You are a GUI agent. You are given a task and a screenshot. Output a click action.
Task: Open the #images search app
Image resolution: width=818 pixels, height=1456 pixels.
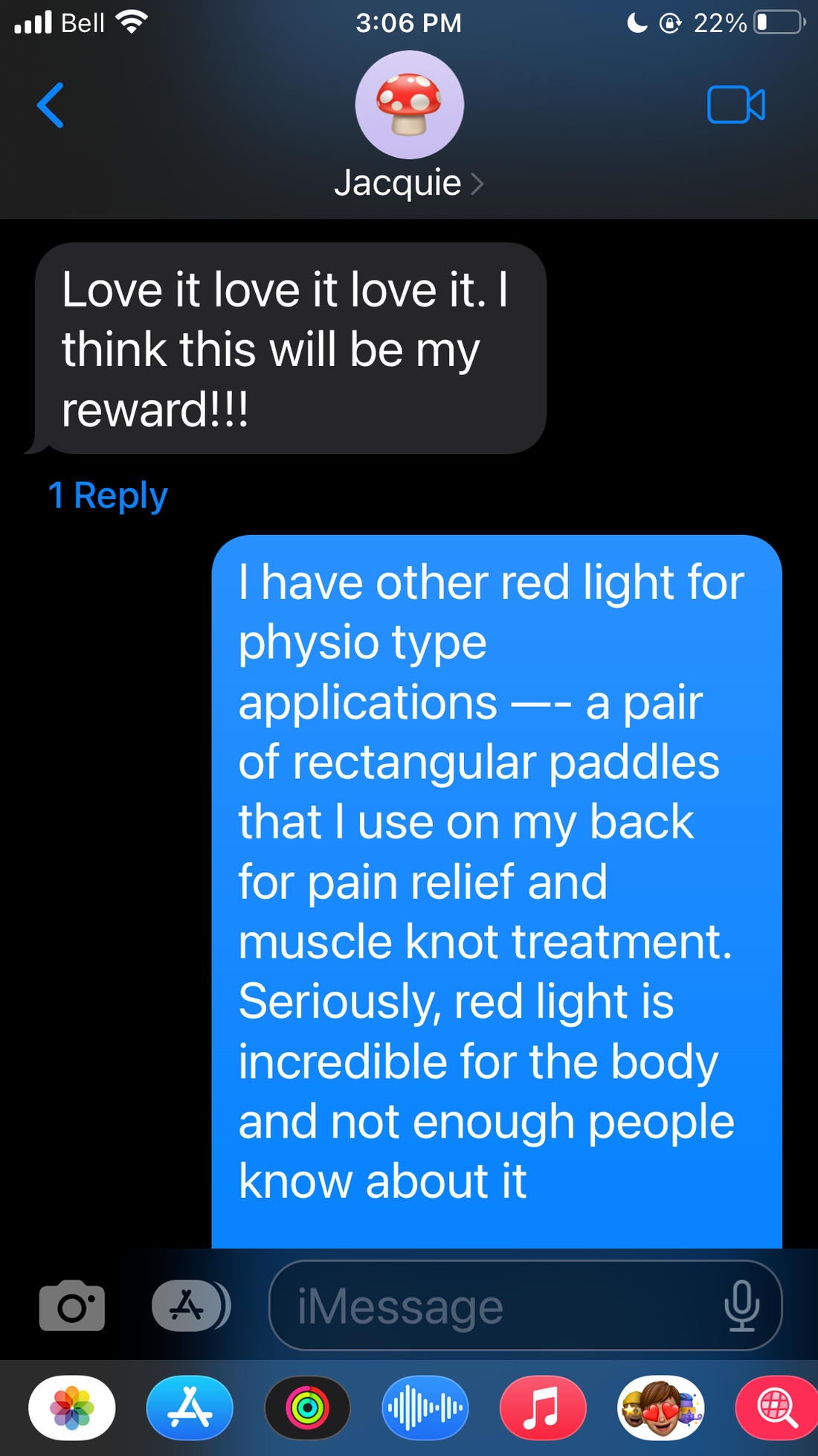pyautogui.click(x=776, y=1408)
